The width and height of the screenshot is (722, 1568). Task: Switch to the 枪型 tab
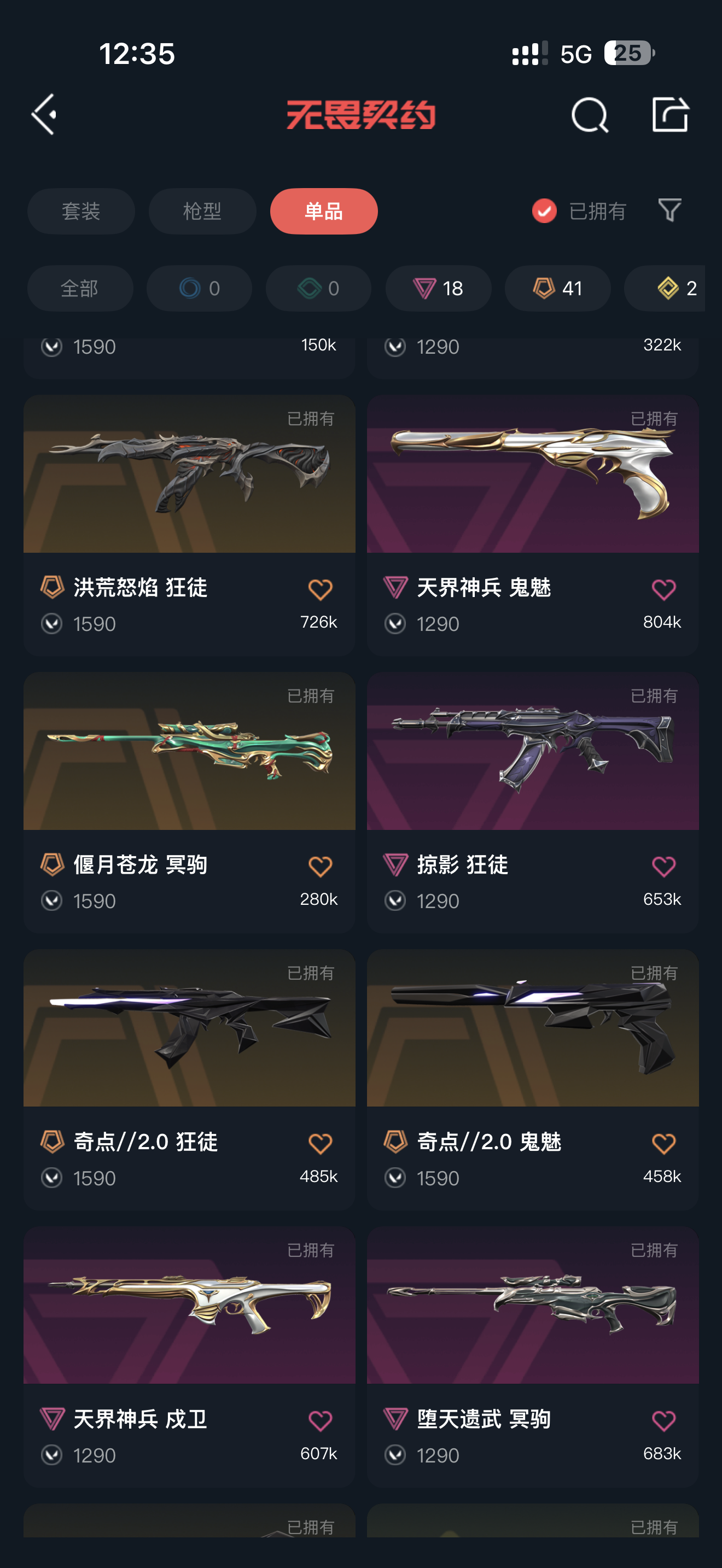point(202,211)
